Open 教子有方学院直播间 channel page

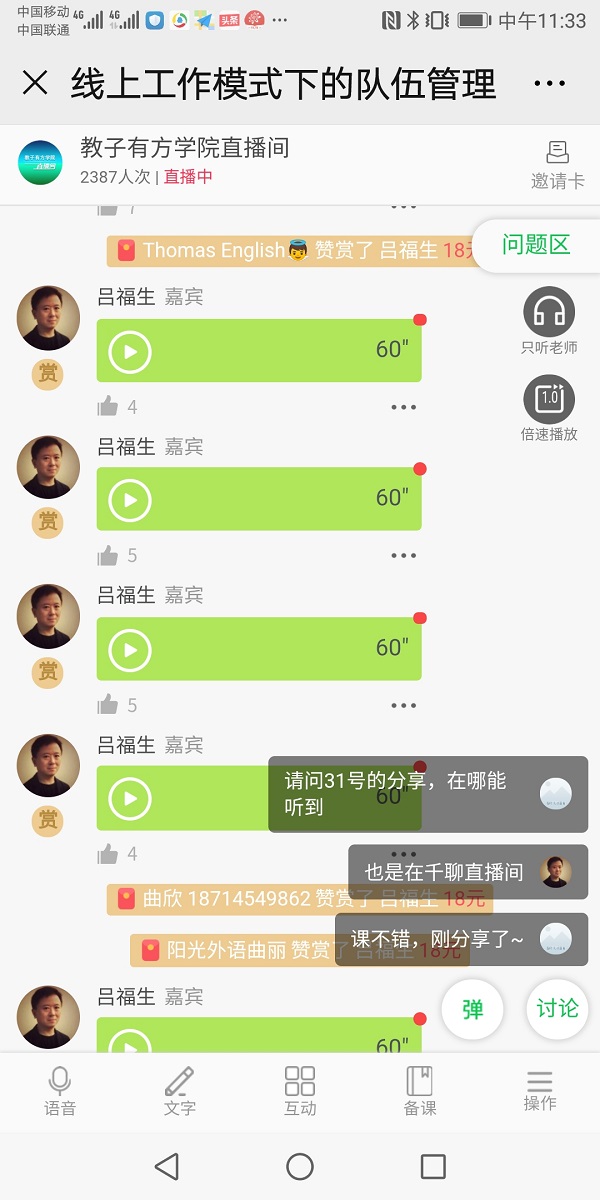[184, 149]
